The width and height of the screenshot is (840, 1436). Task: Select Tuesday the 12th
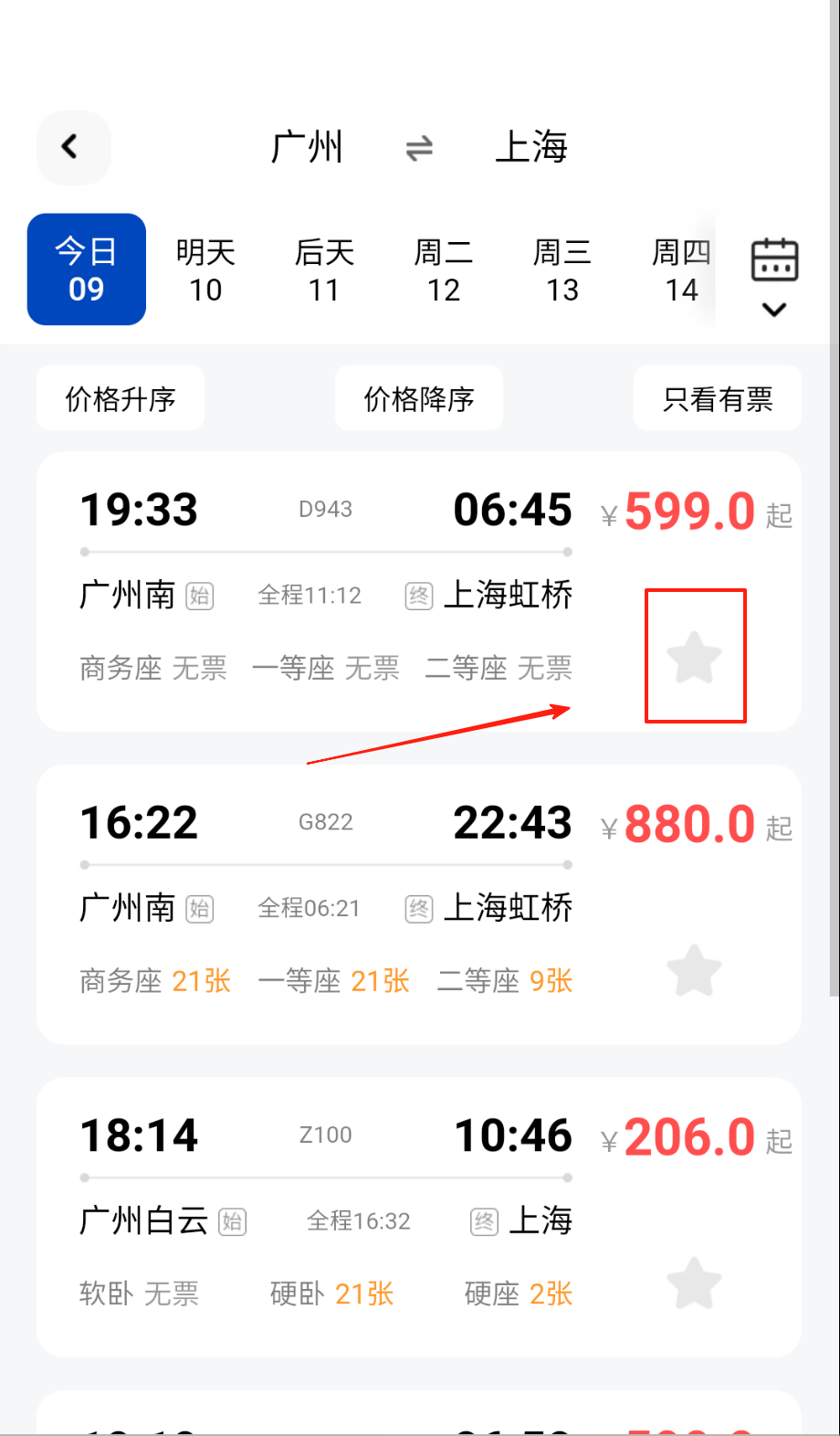point(444,270)
